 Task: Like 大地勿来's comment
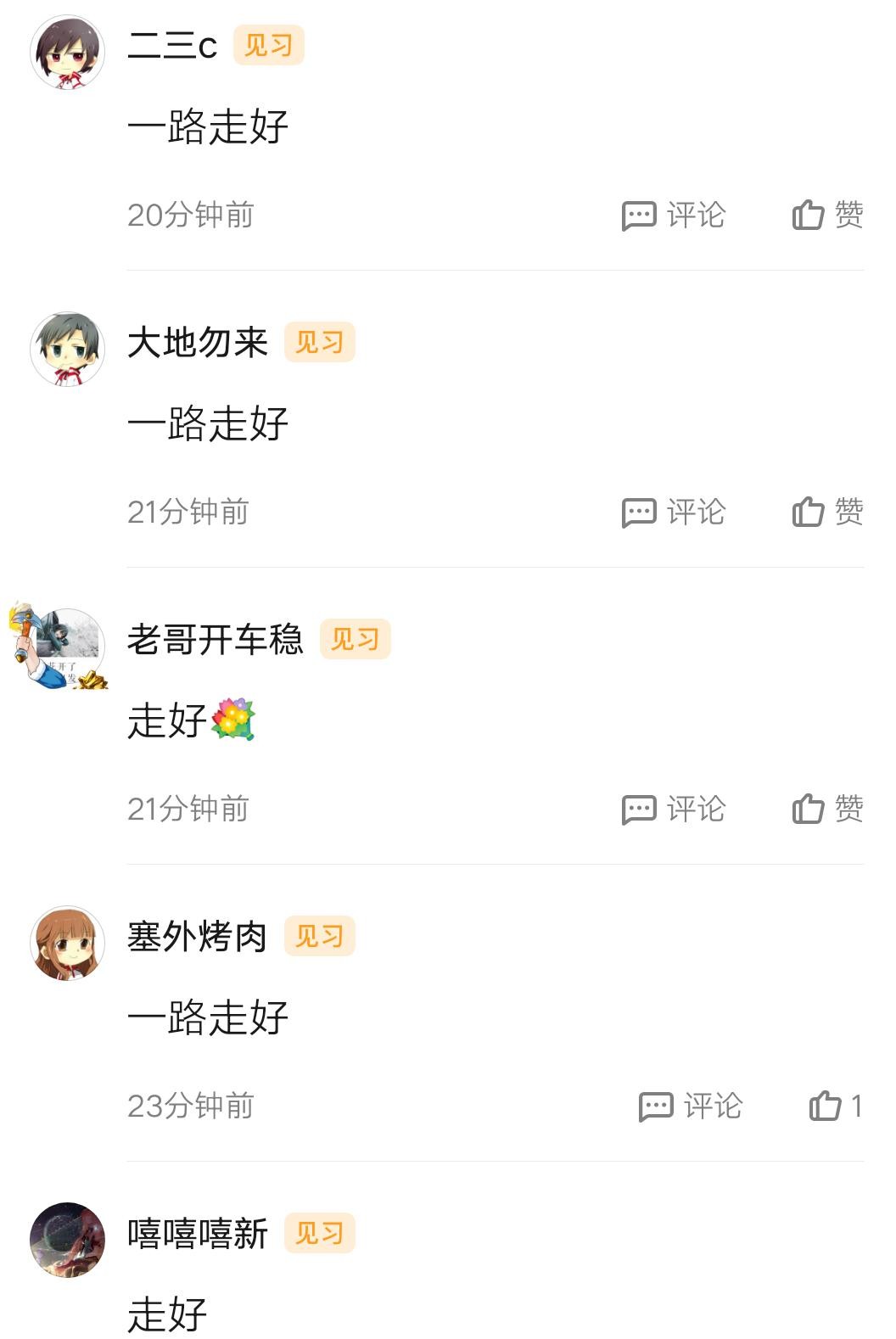point(827,513)
